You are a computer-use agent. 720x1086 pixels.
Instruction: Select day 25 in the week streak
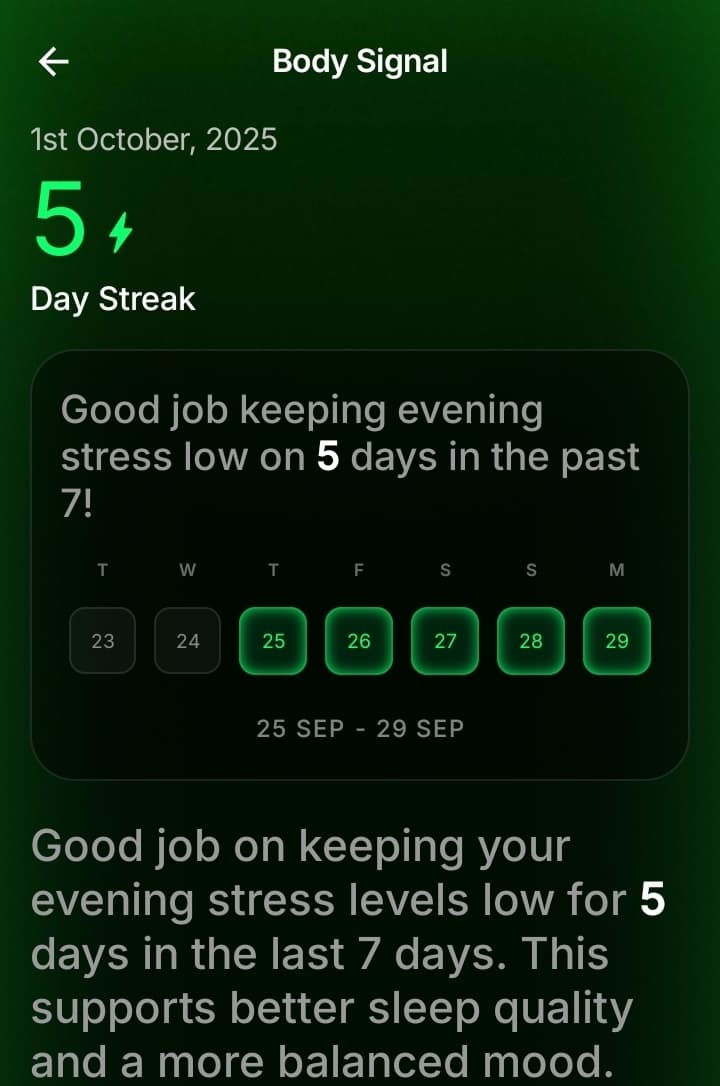(273, 641)
